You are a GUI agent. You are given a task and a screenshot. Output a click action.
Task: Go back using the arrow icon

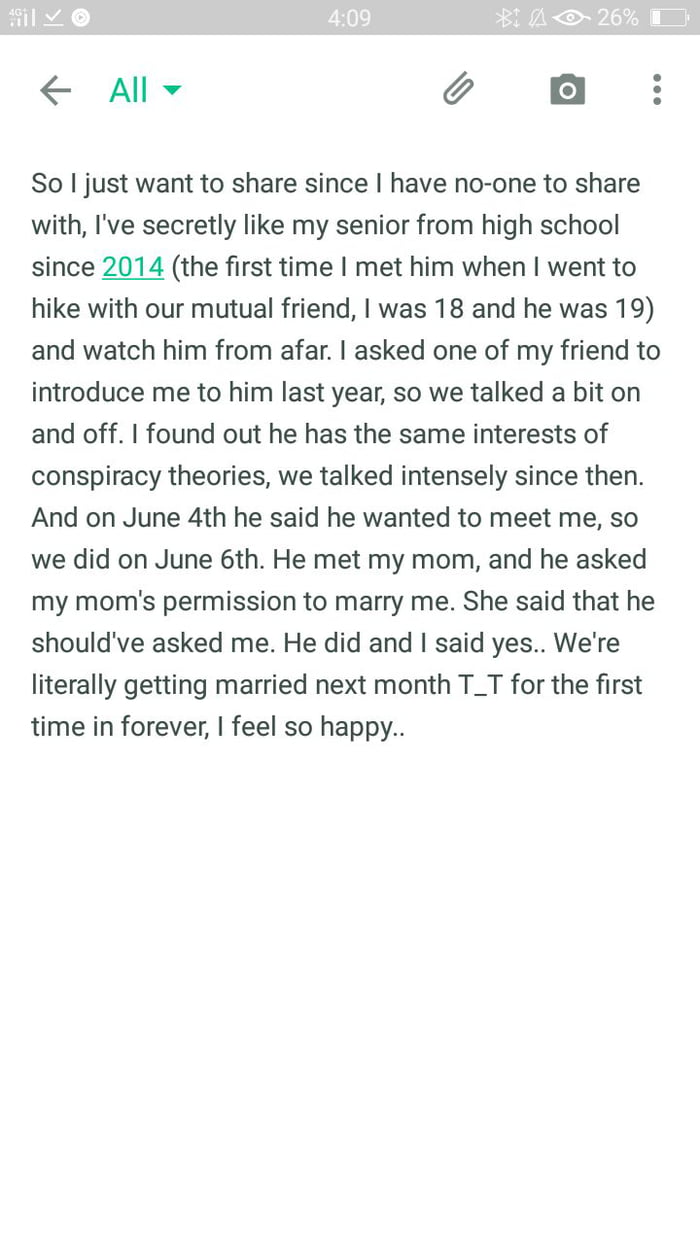(55, 91)
